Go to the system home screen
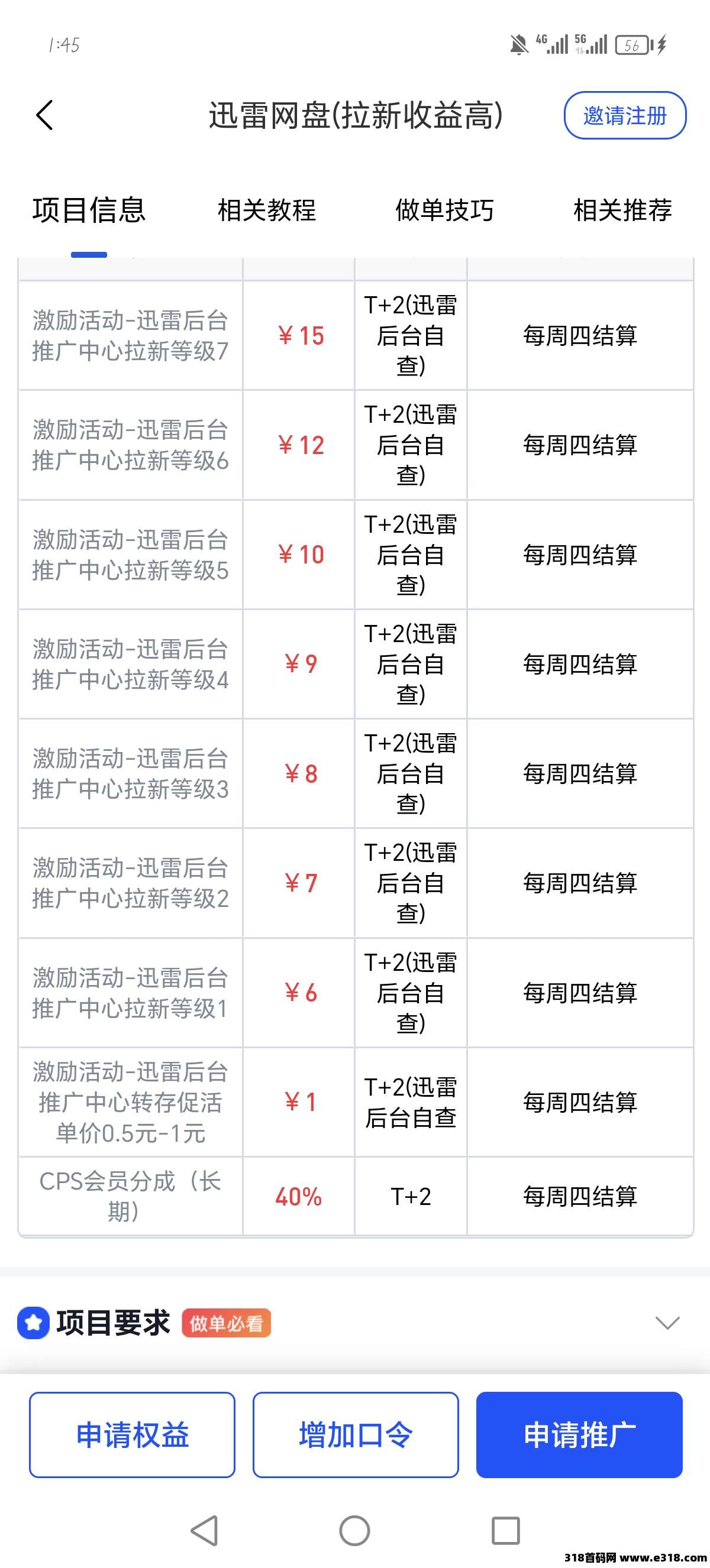710x1568 pixels. (x=354, y=1530)
